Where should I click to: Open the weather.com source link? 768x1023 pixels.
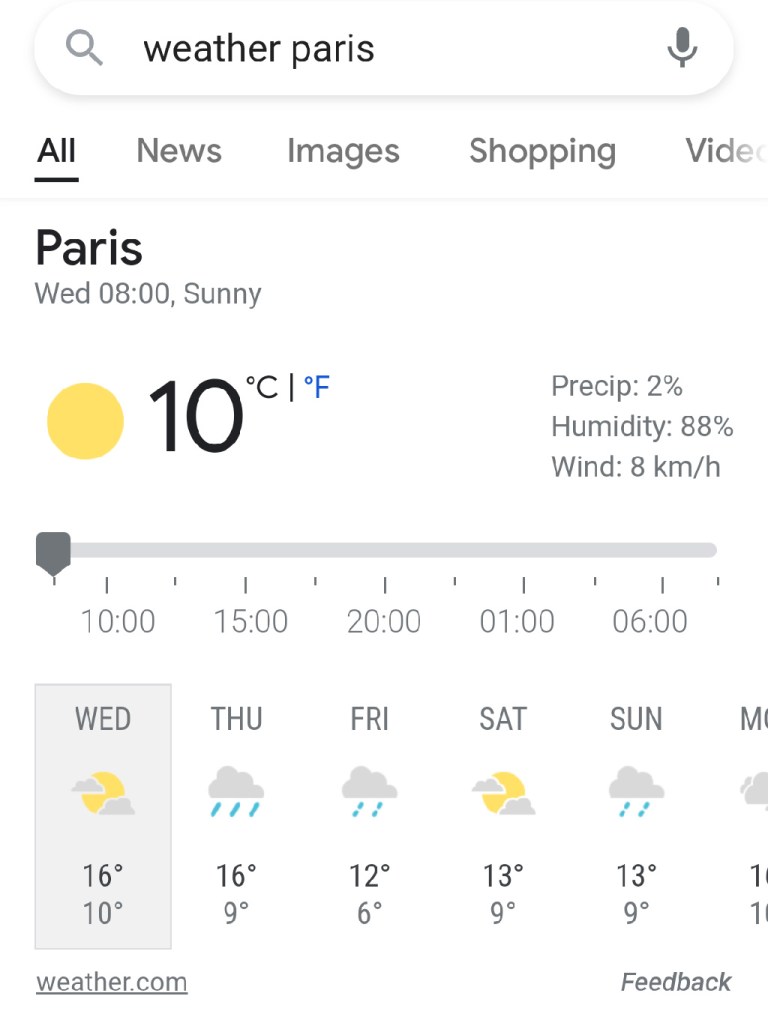click(111, 982)
